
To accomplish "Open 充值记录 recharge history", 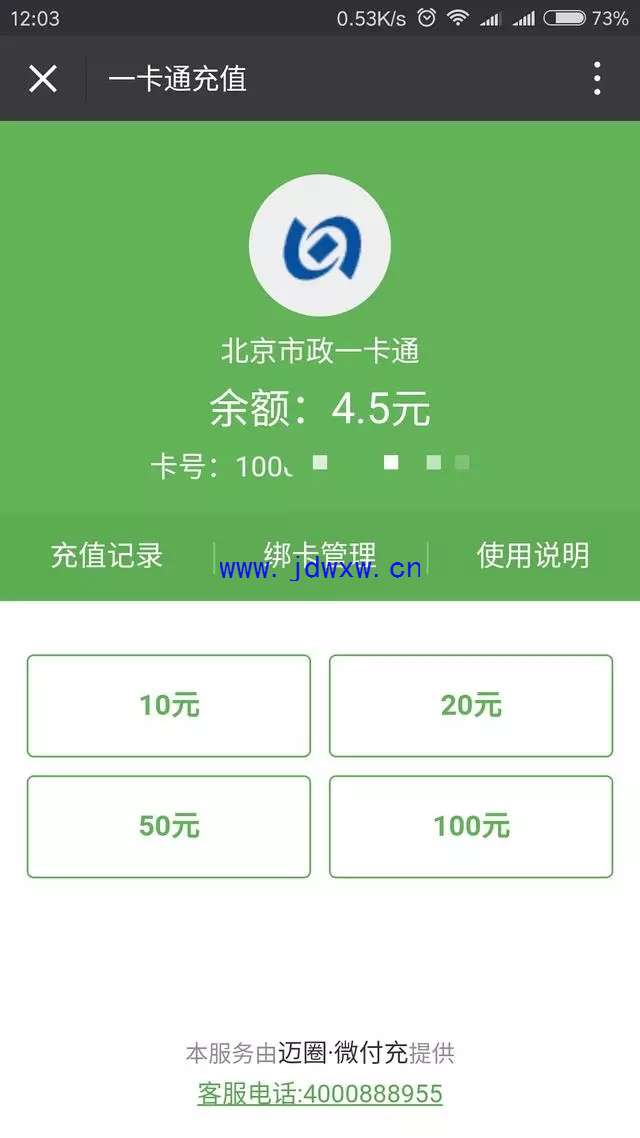I will [x=107, y=556].
